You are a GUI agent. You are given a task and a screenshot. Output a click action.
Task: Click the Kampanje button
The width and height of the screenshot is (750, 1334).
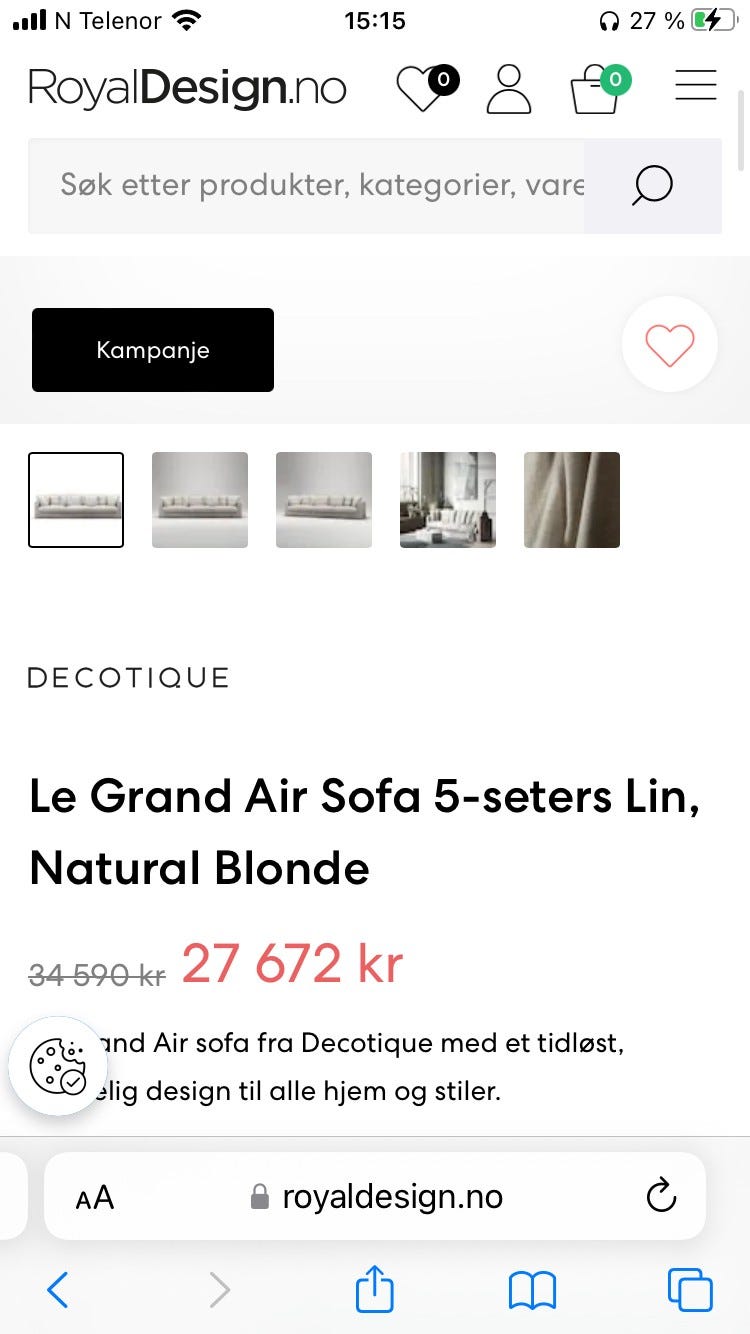tap(152, 350)
